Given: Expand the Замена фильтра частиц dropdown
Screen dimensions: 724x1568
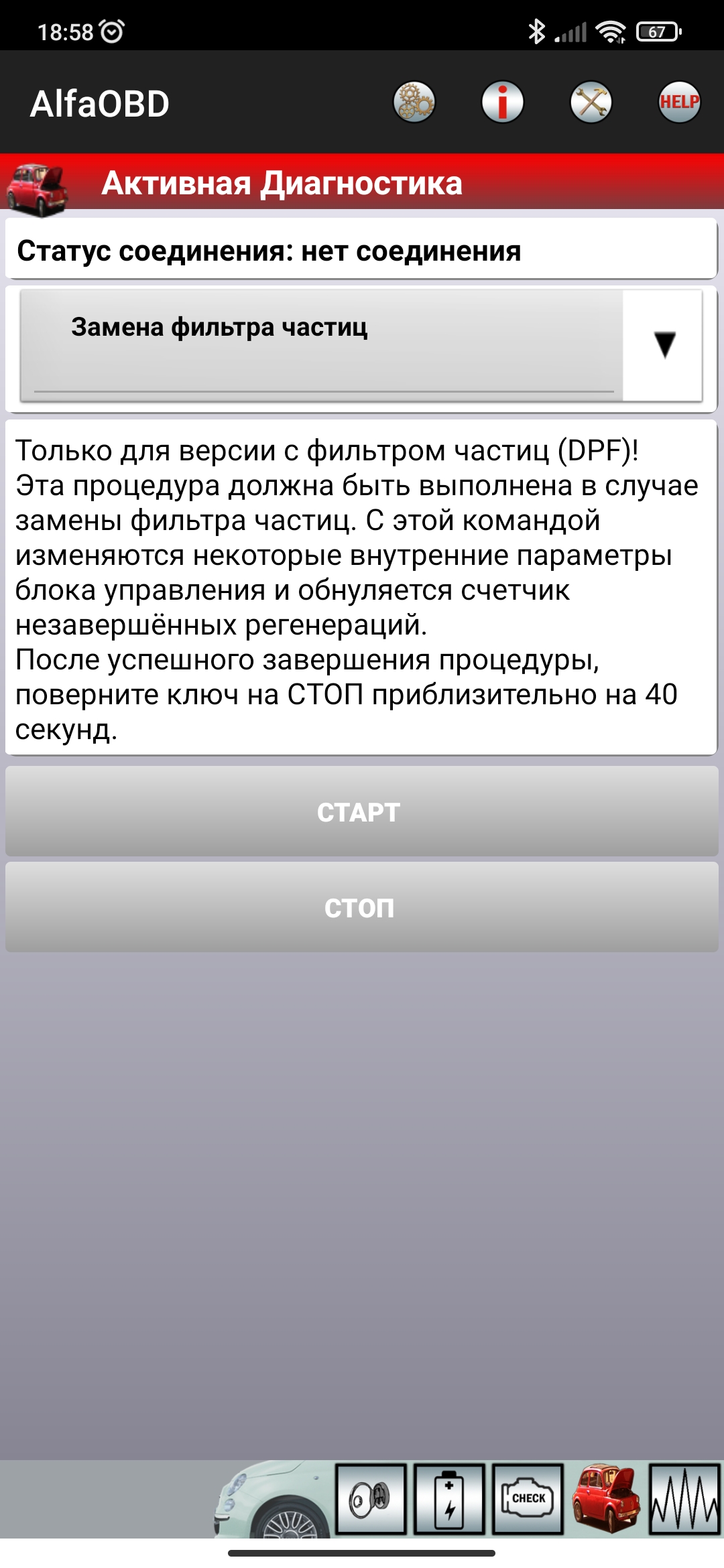Looking at the screenshot, I should pyautogui.click(x=664, y=345).
